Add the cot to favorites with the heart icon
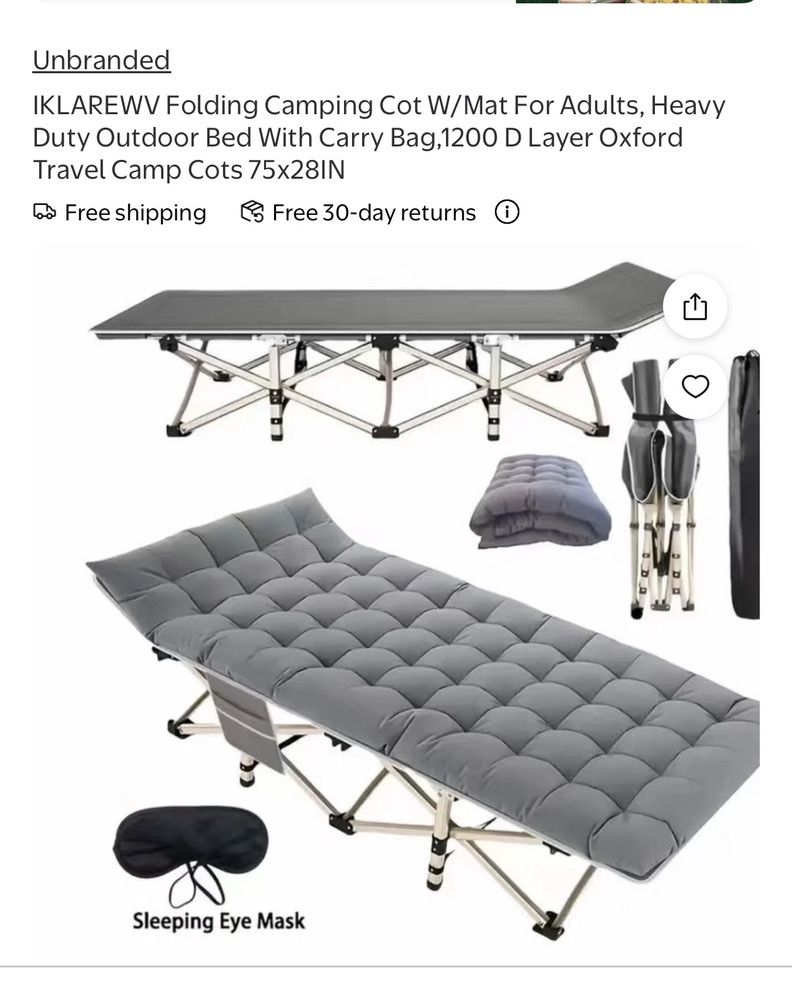 [695, 386]
